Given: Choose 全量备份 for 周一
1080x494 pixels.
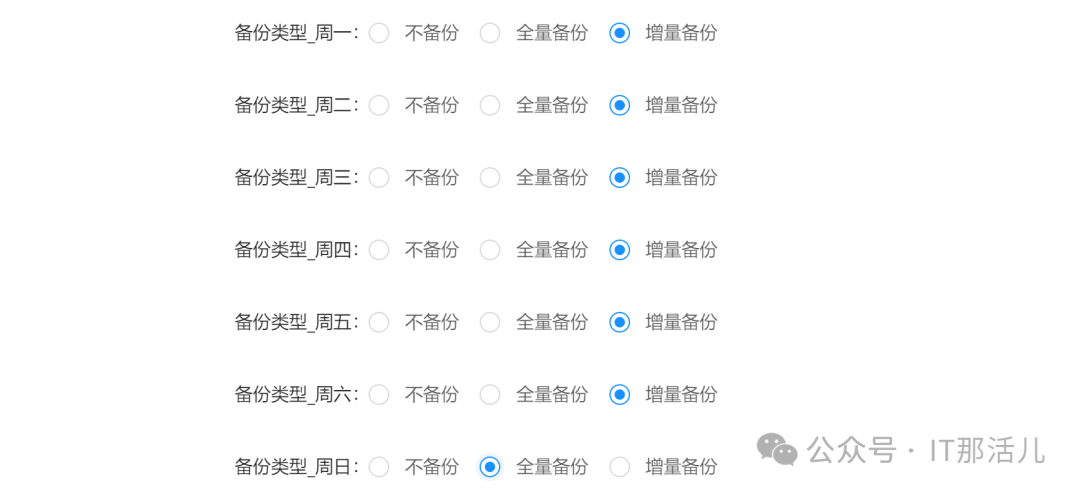Looking at the screenshot, I should coord(490,33).
